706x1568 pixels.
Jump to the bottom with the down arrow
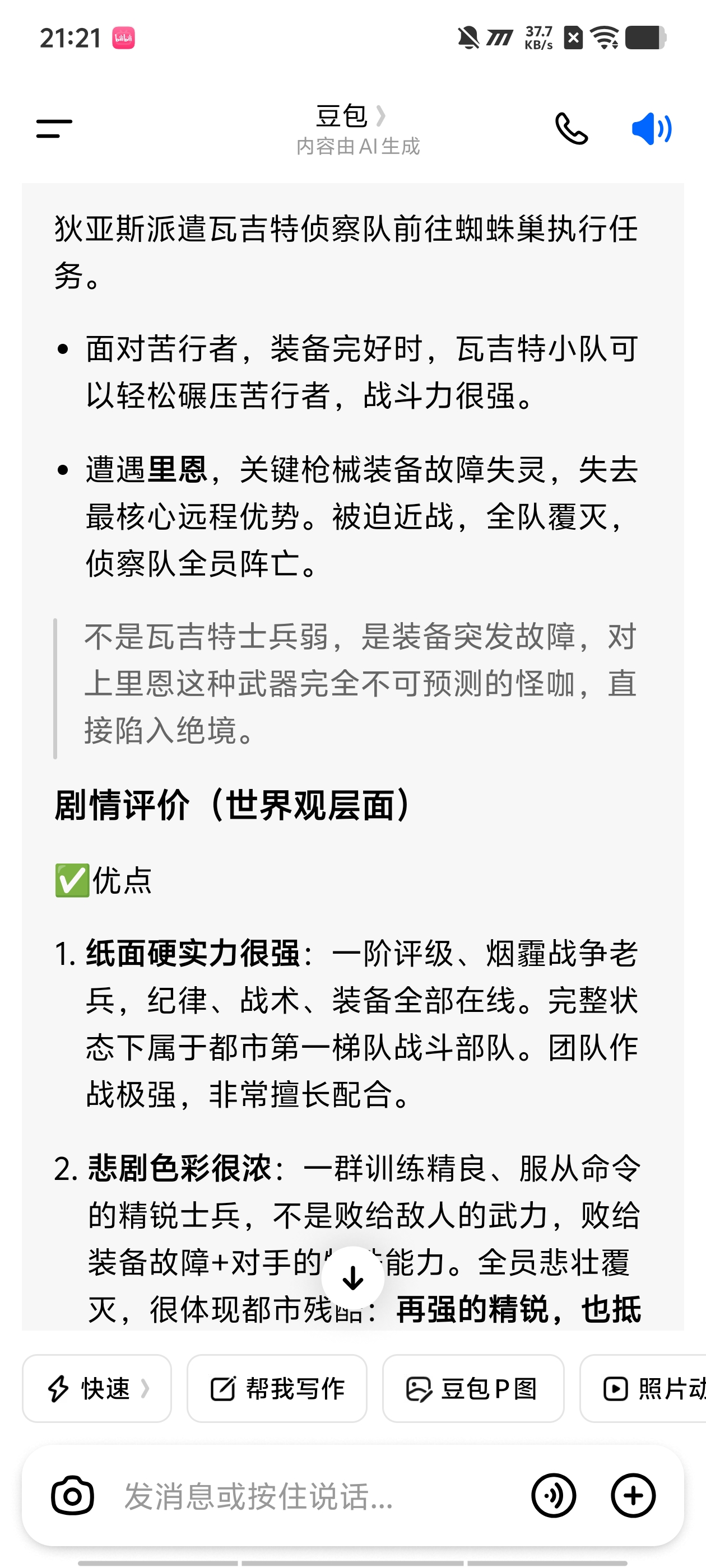(x=352, y=1278)
